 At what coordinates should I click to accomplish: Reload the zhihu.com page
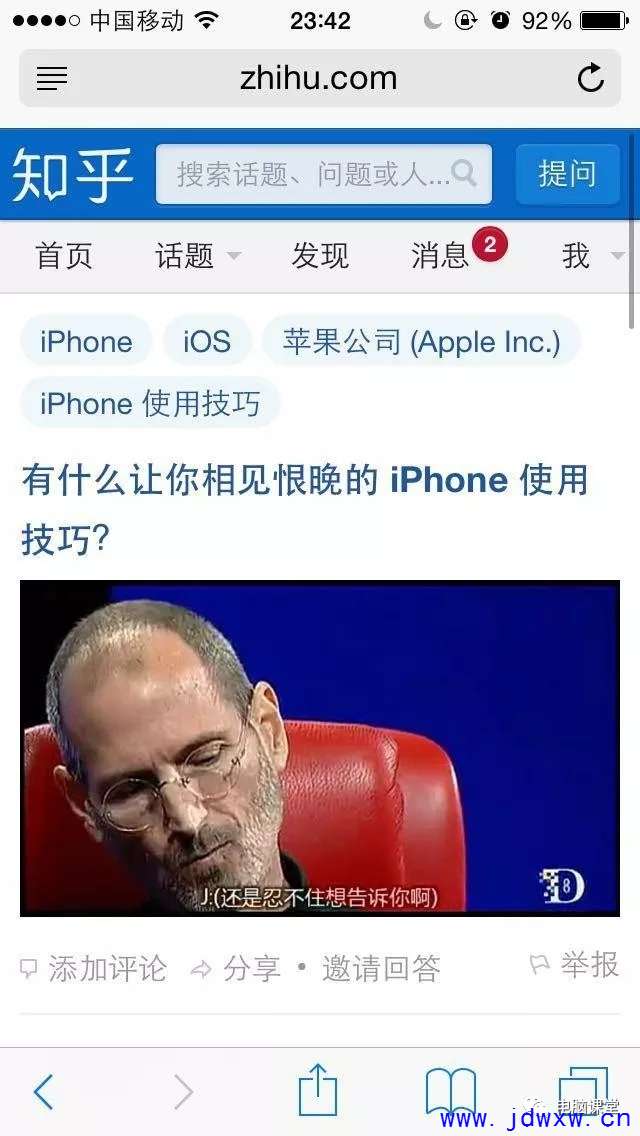click(590, 78)
